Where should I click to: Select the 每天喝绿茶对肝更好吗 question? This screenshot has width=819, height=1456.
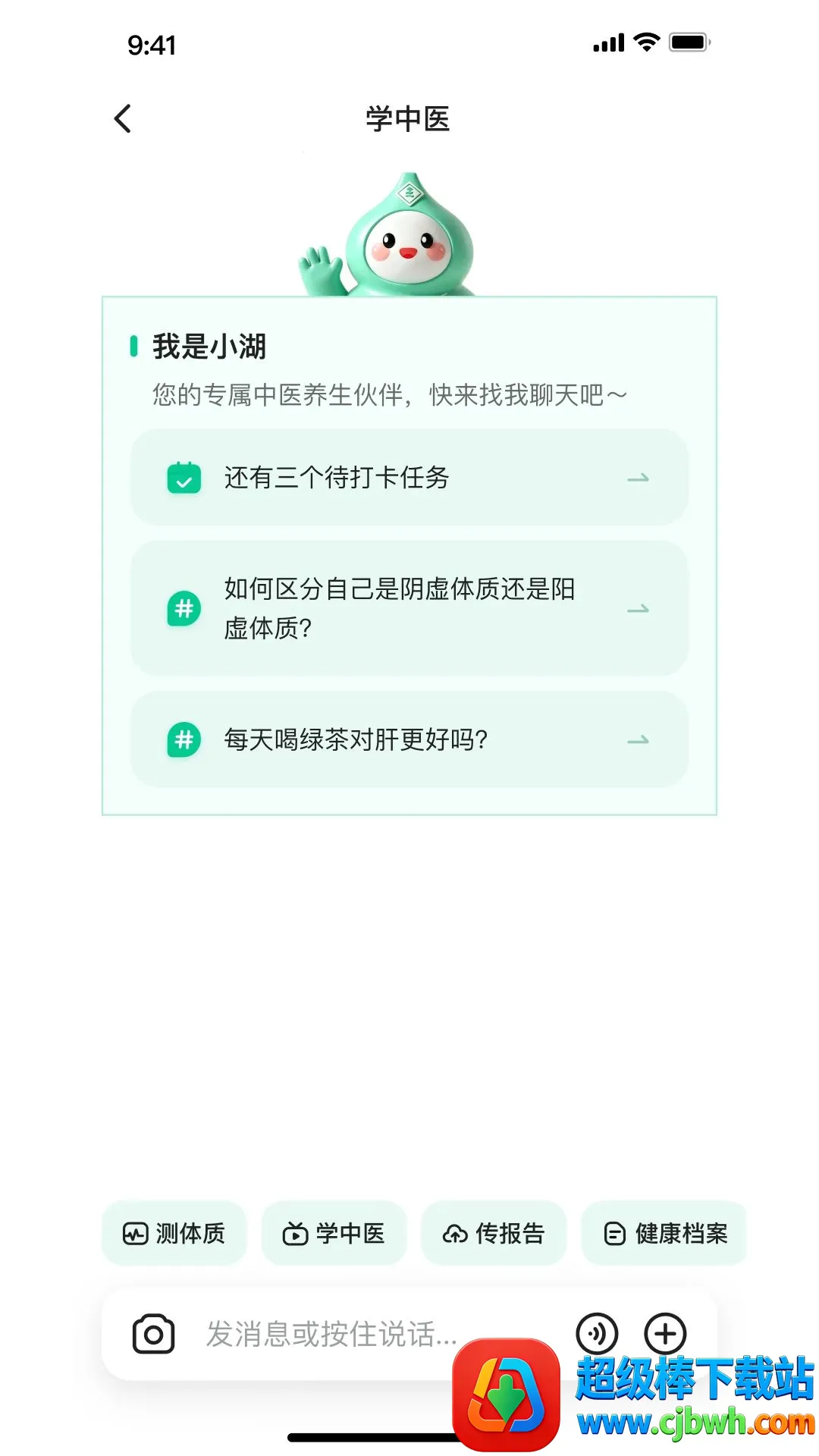click(409, 739)
